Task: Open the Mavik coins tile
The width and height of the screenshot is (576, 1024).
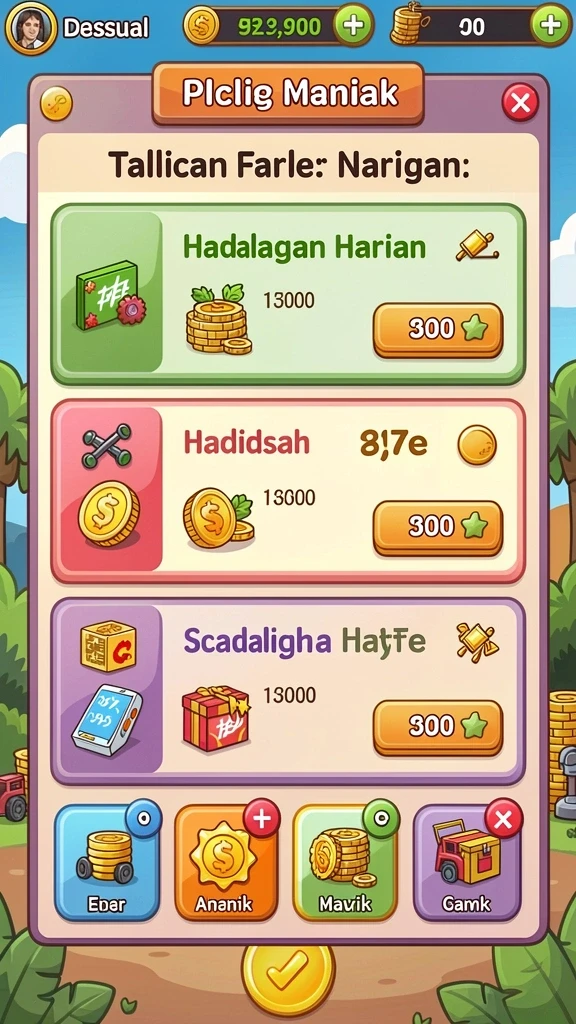Action: coord(345,863)
